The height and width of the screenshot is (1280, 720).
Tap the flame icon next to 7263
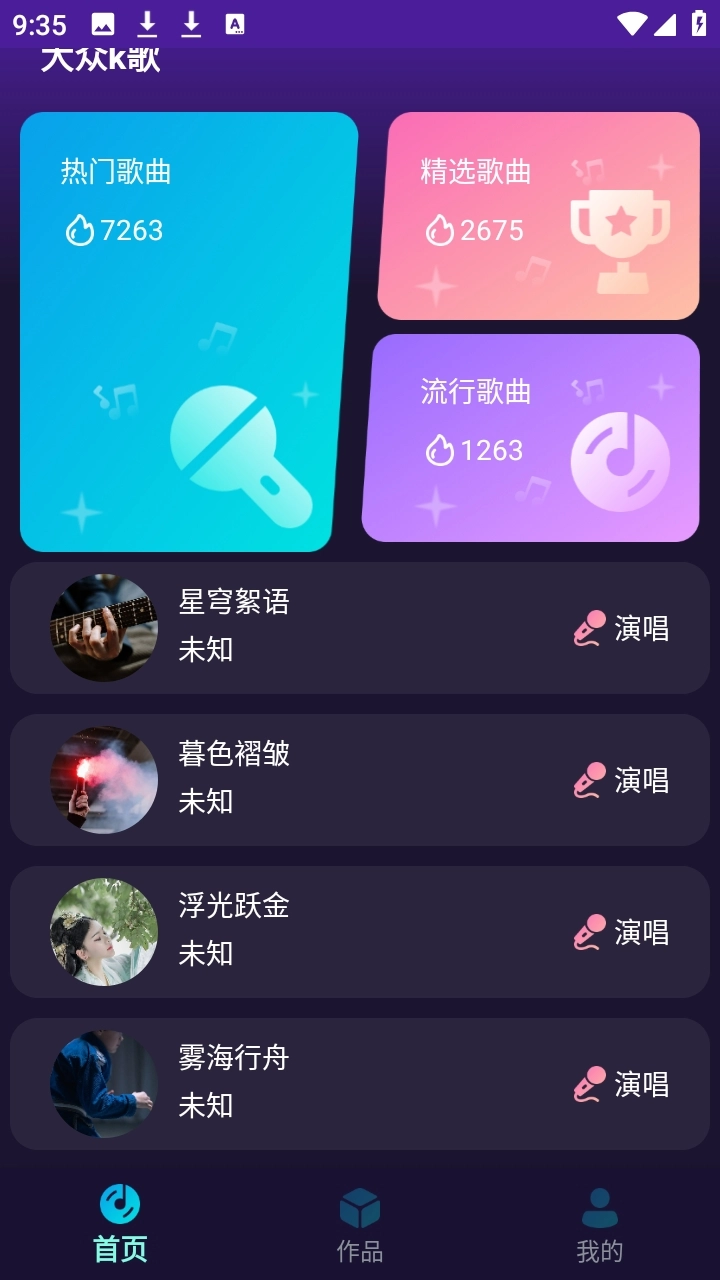80,230
